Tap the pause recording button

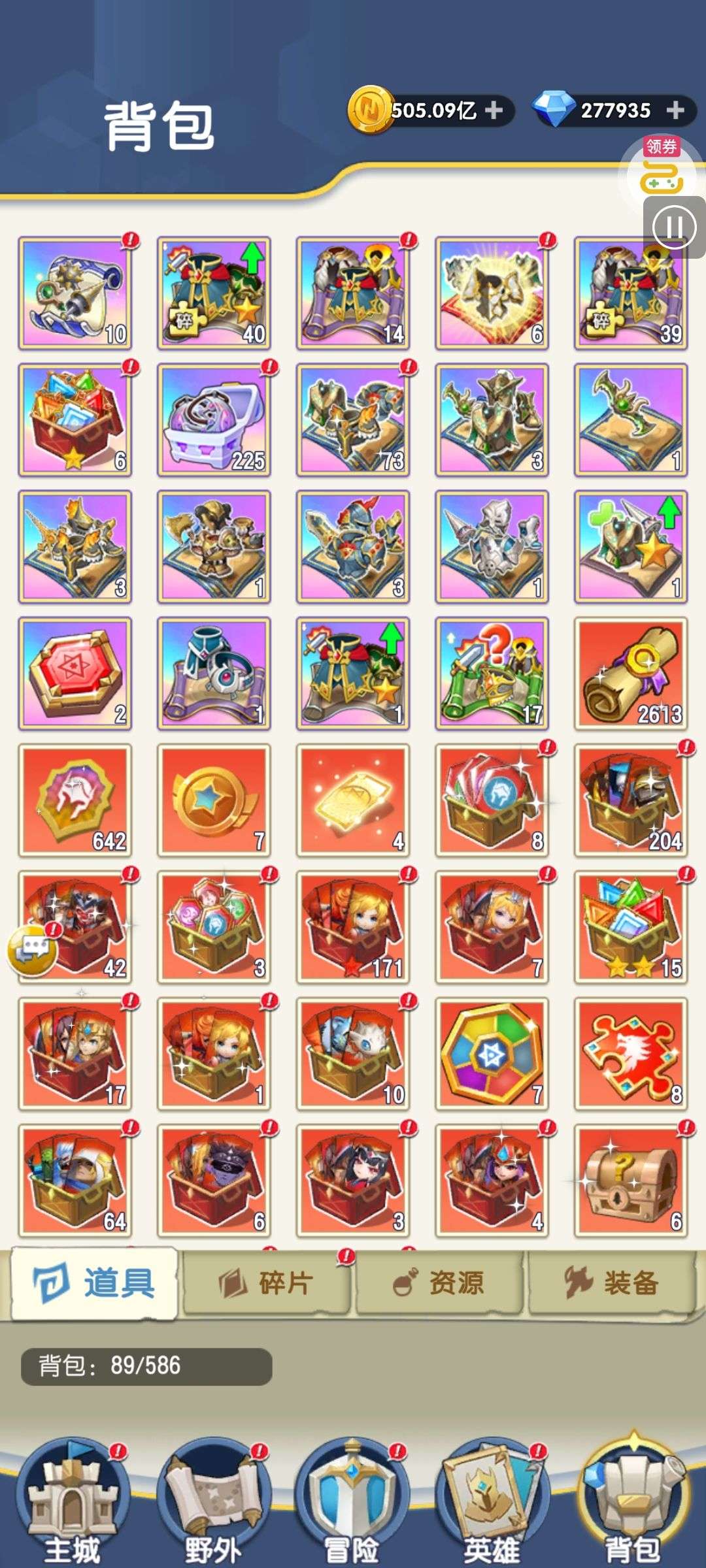pos(674,227)
